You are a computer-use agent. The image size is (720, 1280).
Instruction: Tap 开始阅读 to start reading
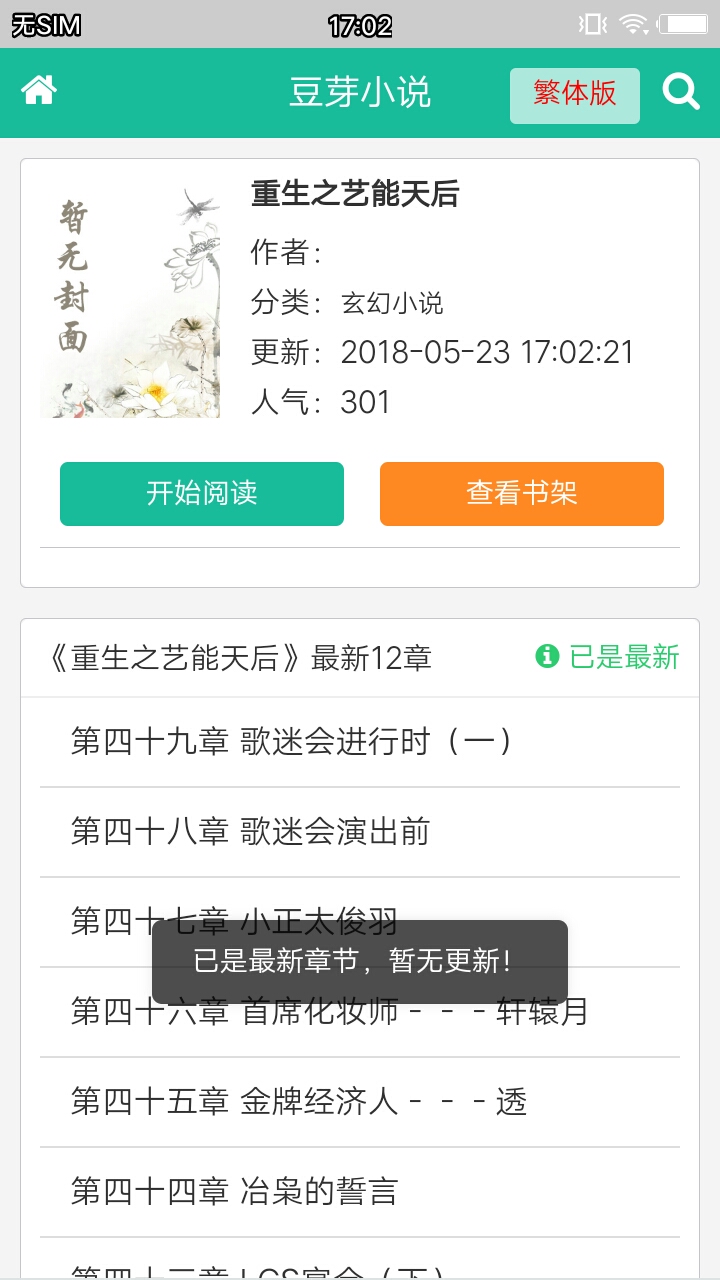point(202,493)
